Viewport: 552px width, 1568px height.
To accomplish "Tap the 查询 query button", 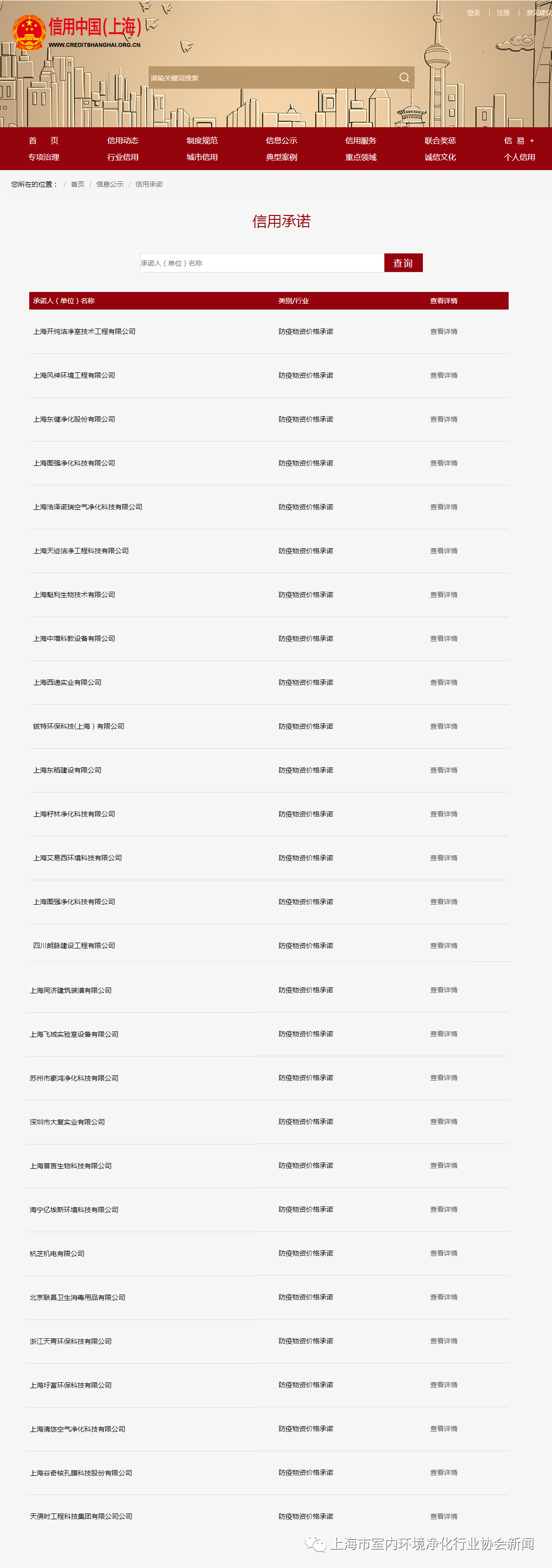I will coord(403,263).
